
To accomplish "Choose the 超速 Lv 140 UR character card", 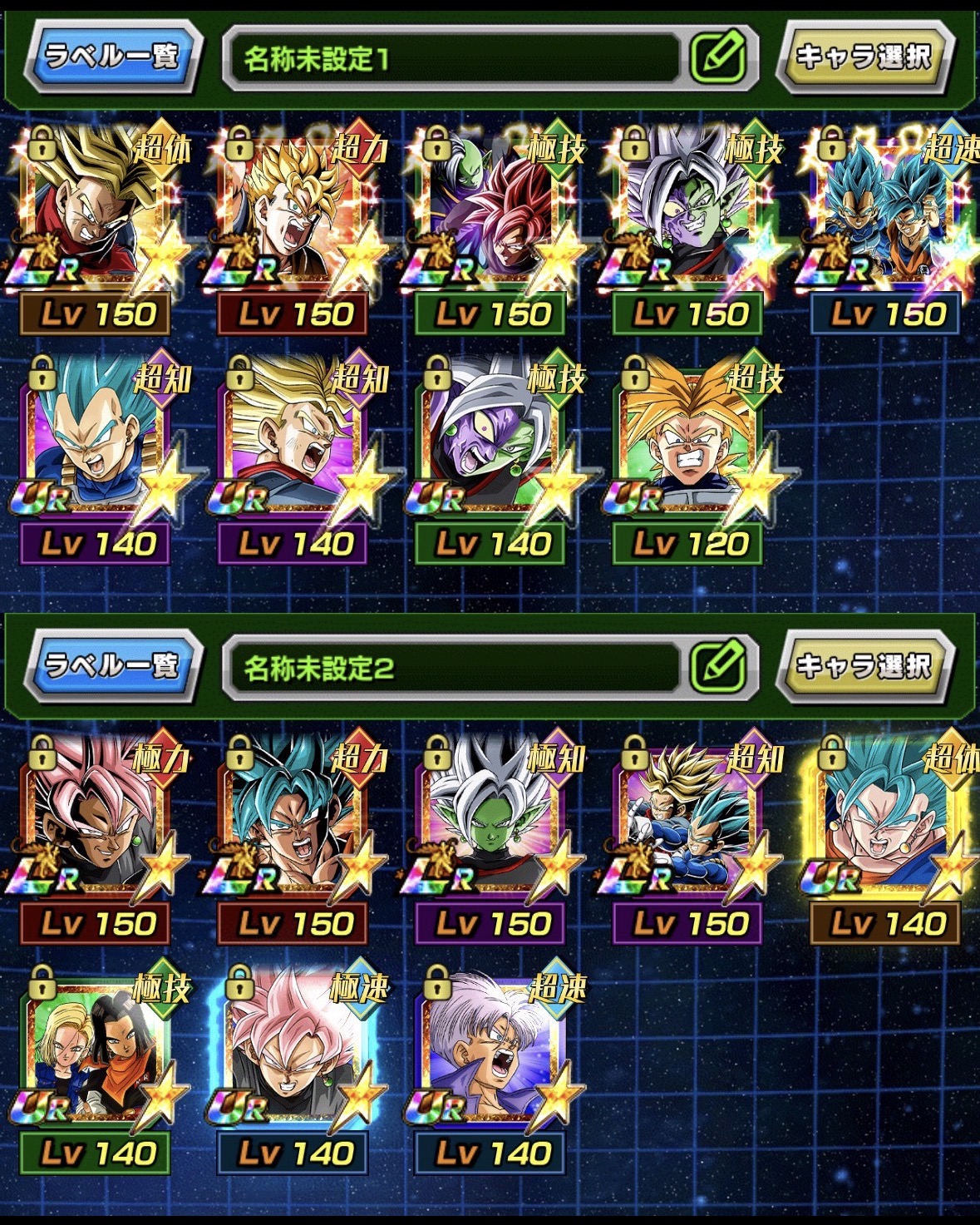I will pos(493,1052).
